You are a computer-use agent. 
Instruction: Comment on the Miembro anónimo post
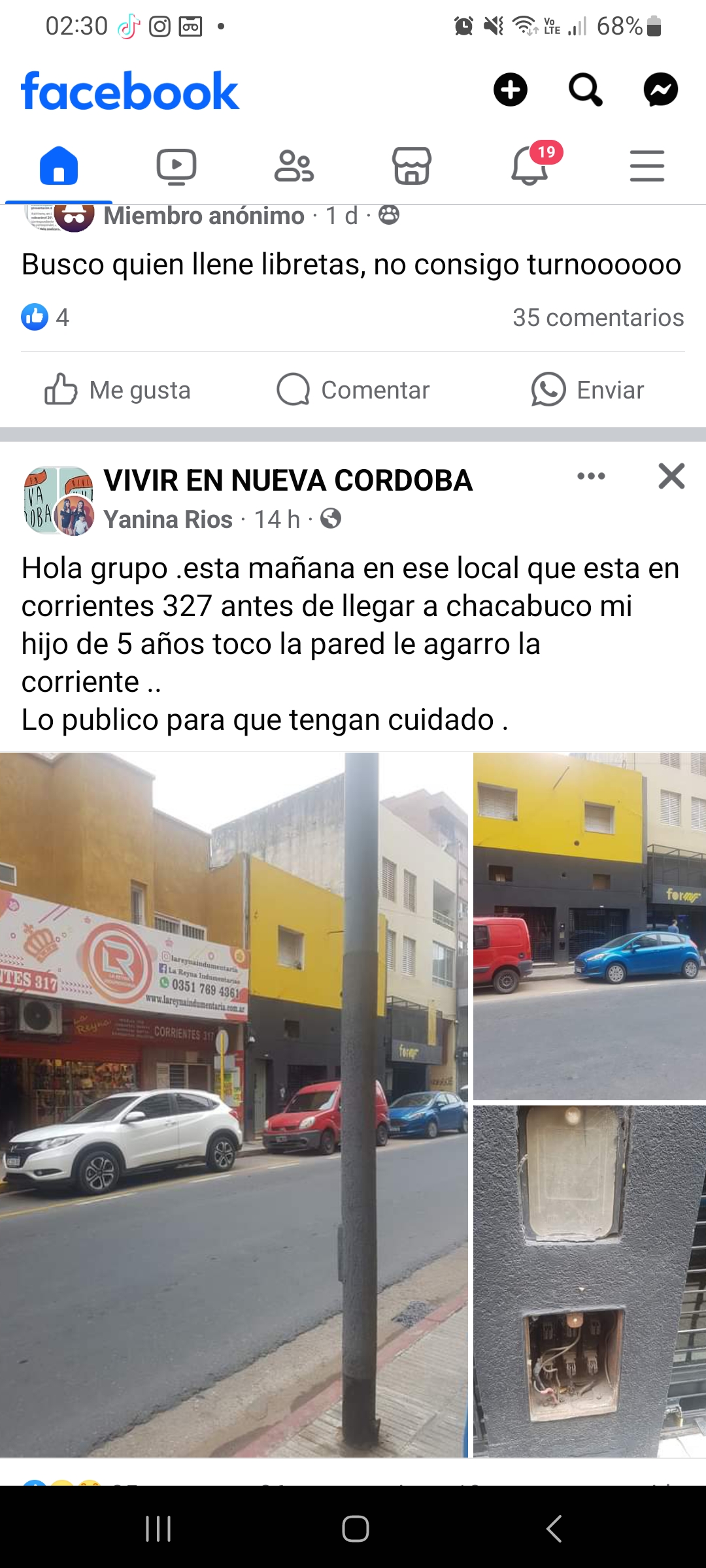click(x=353, y=390)
